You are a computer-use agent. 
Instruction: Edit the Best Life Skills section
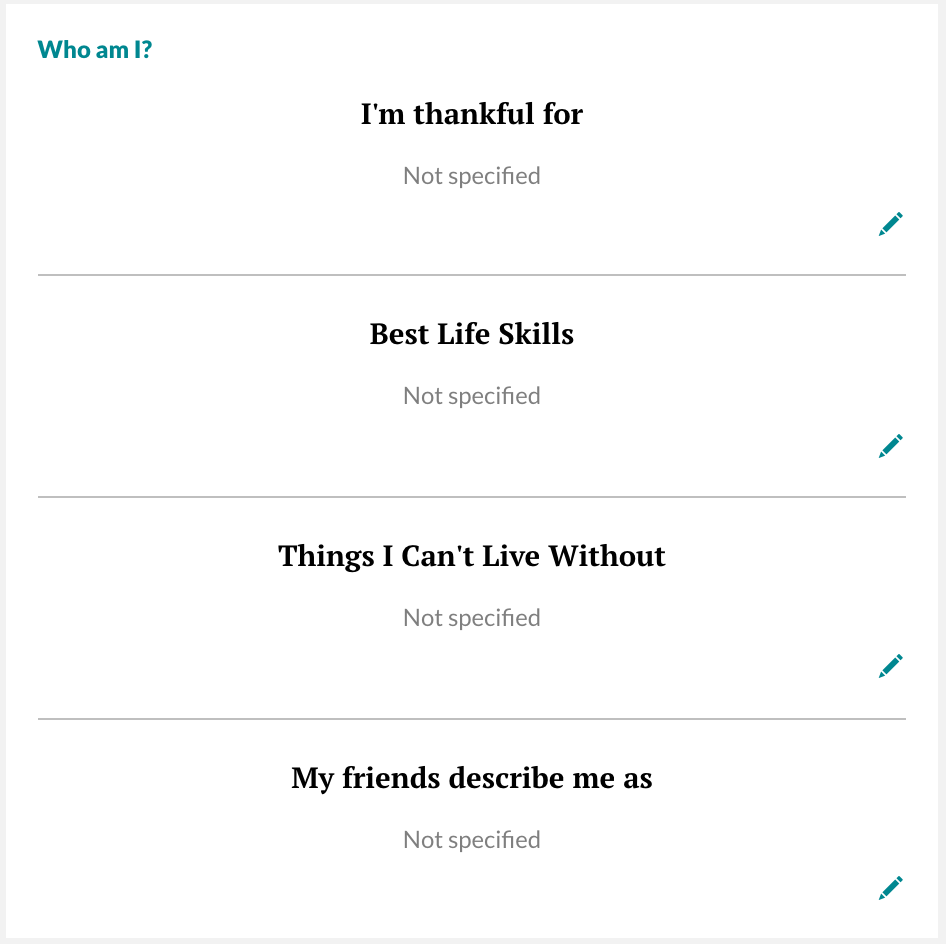pyautogui.click(x=890, y=446)
